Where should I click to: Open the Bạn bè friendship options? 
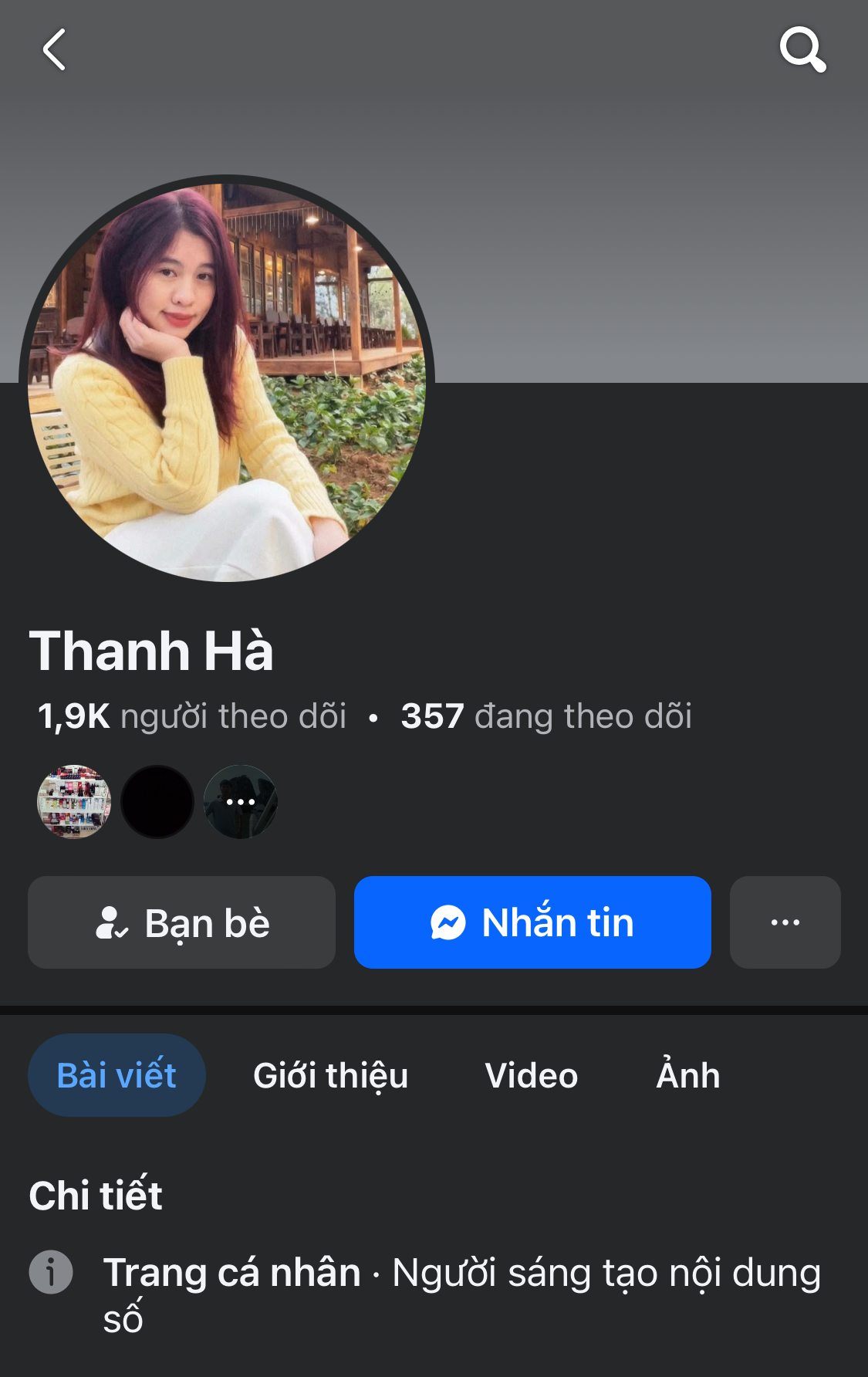click(182, 922)
